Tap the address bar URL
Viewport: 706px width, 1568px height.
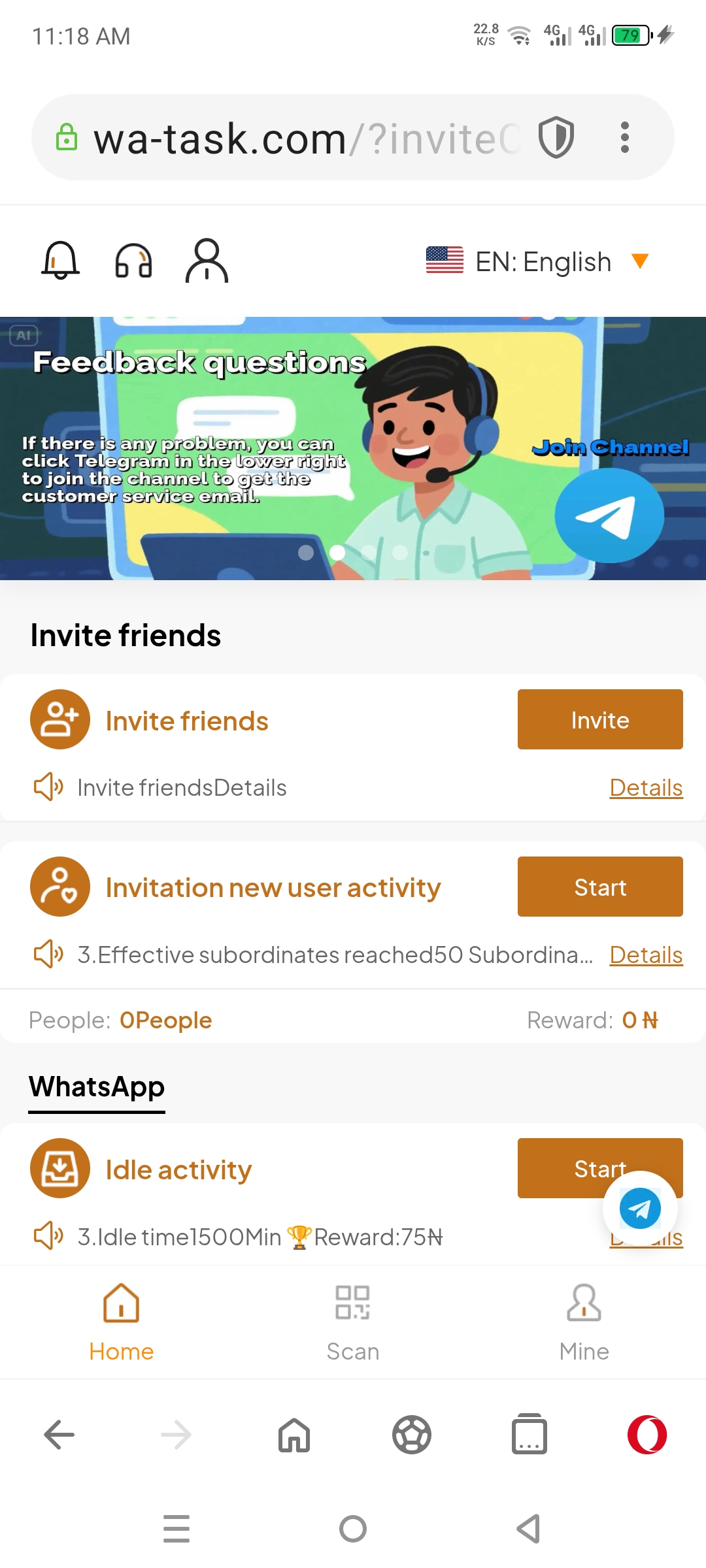tap(294, 139)
